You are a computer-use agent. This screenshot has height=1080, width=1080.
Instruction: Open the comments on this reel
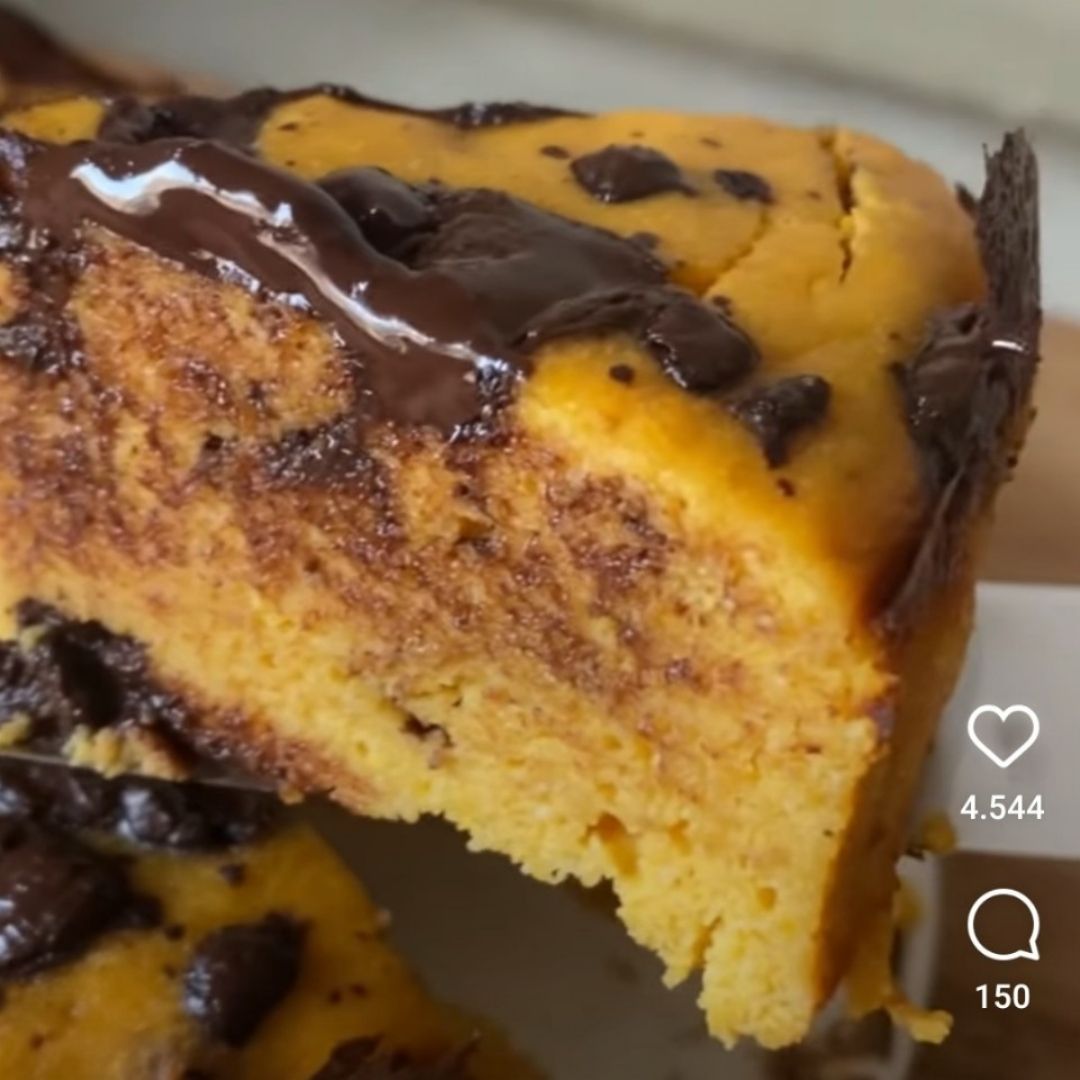1003,925
